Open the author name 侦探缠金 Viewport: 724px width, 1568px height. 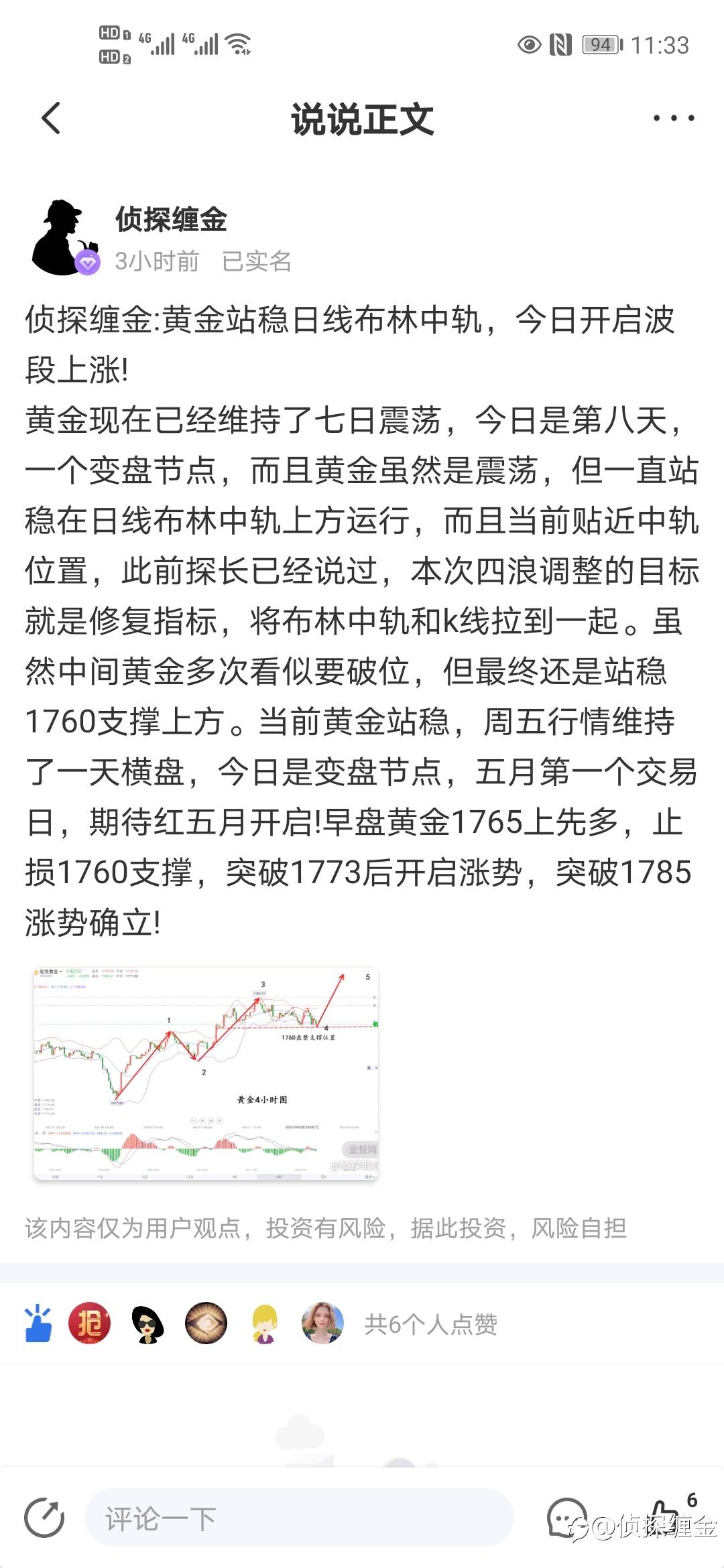[171, 219]
